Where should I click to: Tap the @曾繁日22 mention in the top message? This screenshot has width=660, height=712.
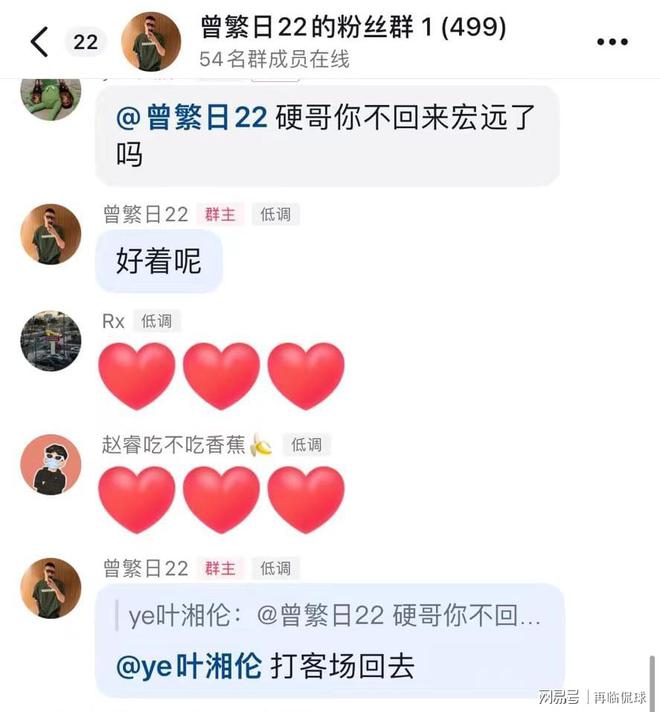pos(192,118)
